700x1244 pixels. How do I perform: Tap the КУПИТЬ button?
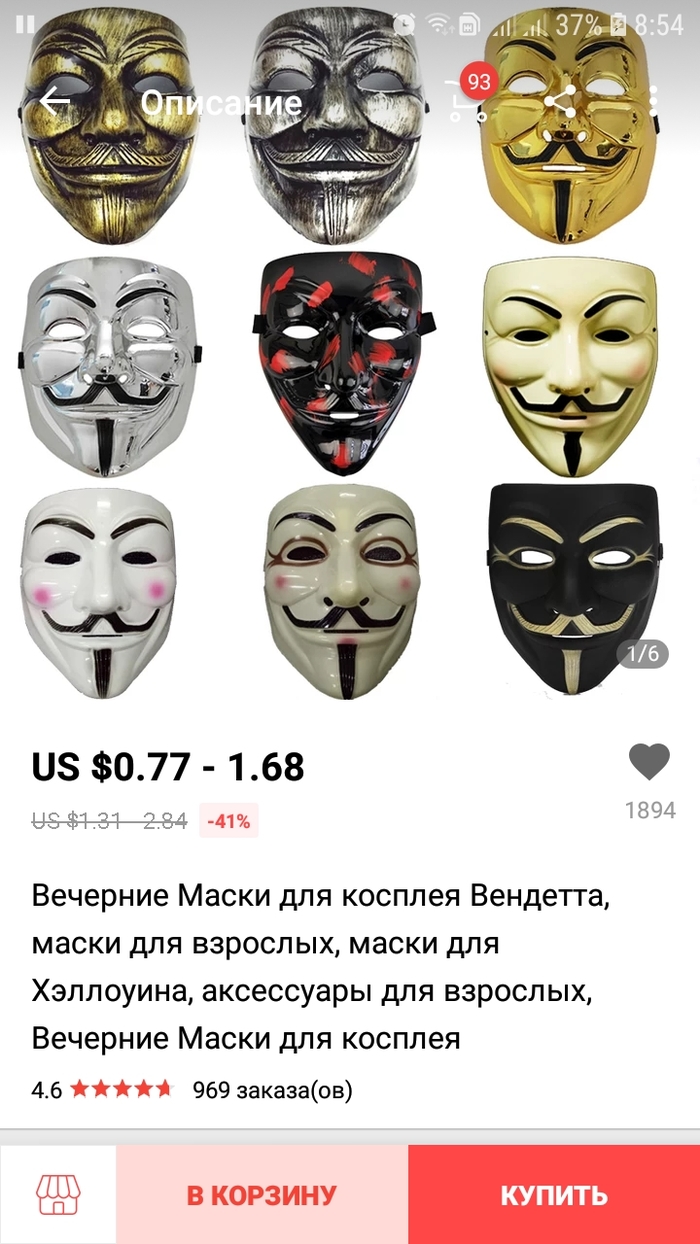click(553, 1195)
